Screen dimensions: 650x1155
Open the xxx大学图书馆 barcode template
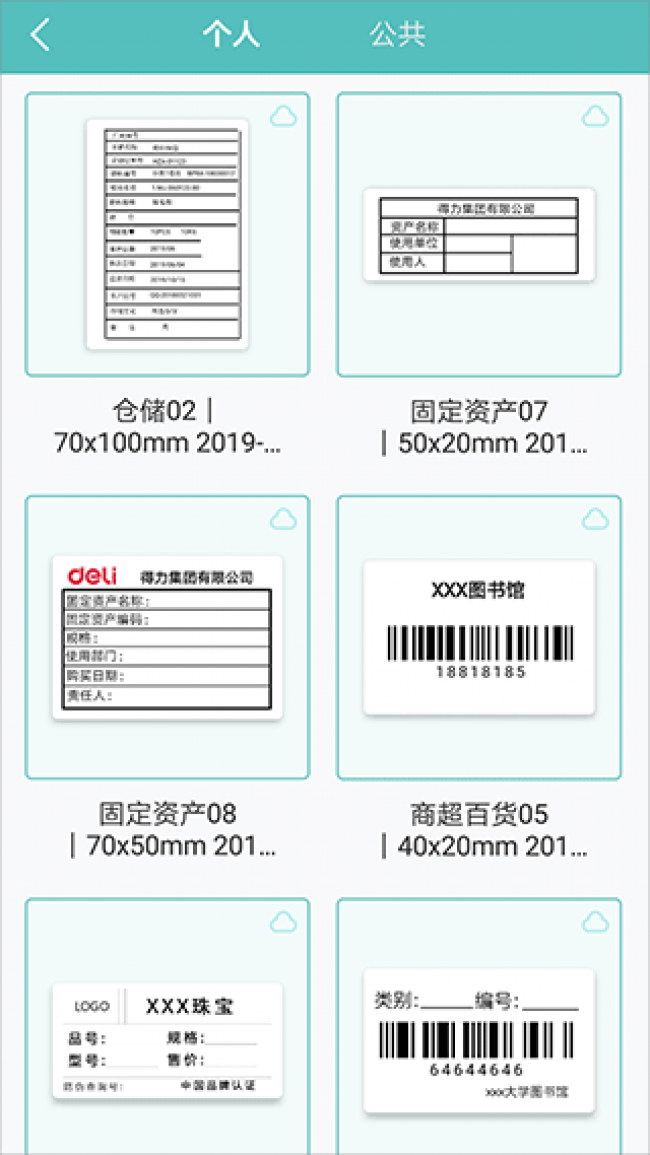click(x=479, y=1040)
